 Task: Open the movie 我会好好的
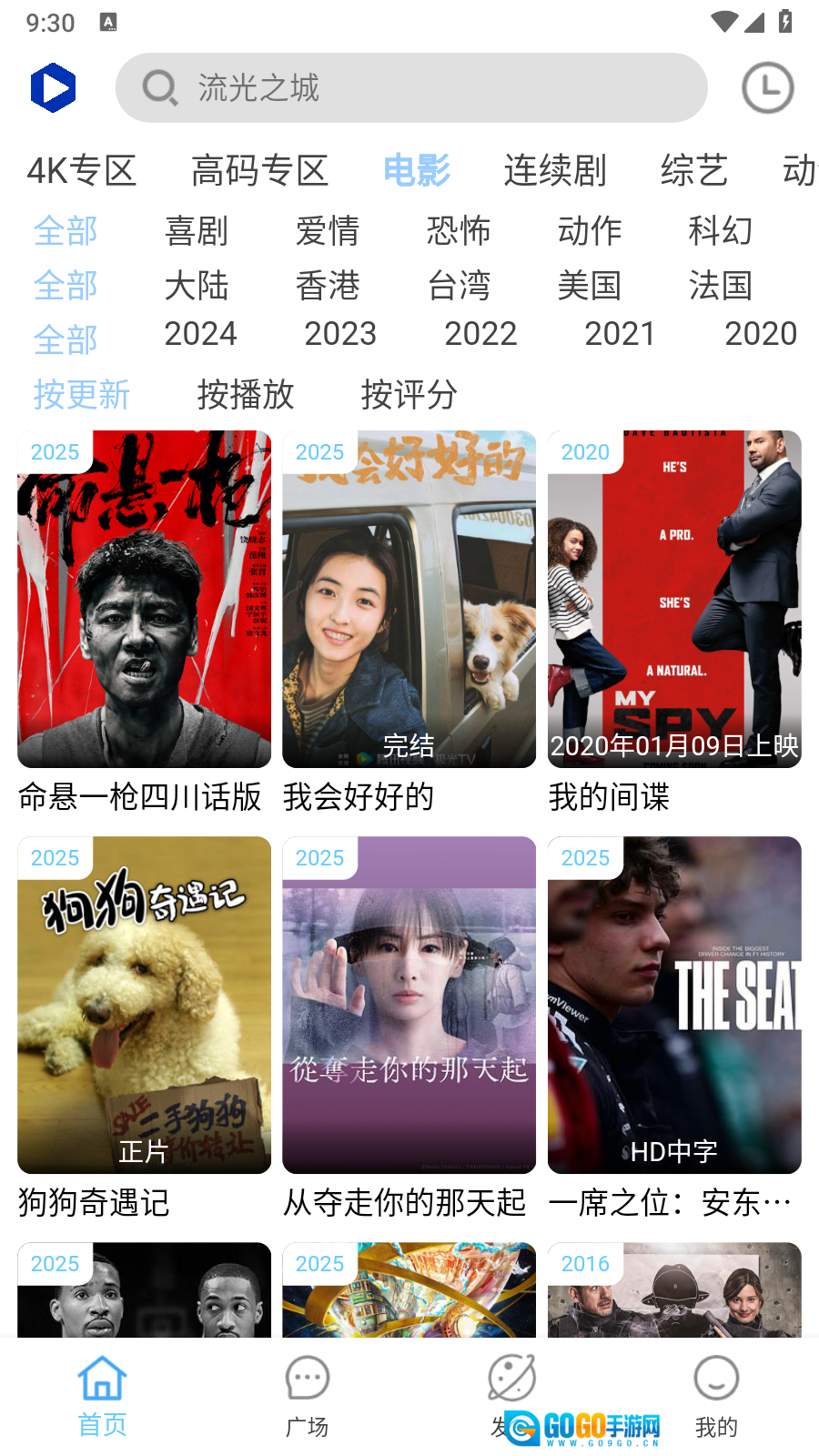coord(409,601)
